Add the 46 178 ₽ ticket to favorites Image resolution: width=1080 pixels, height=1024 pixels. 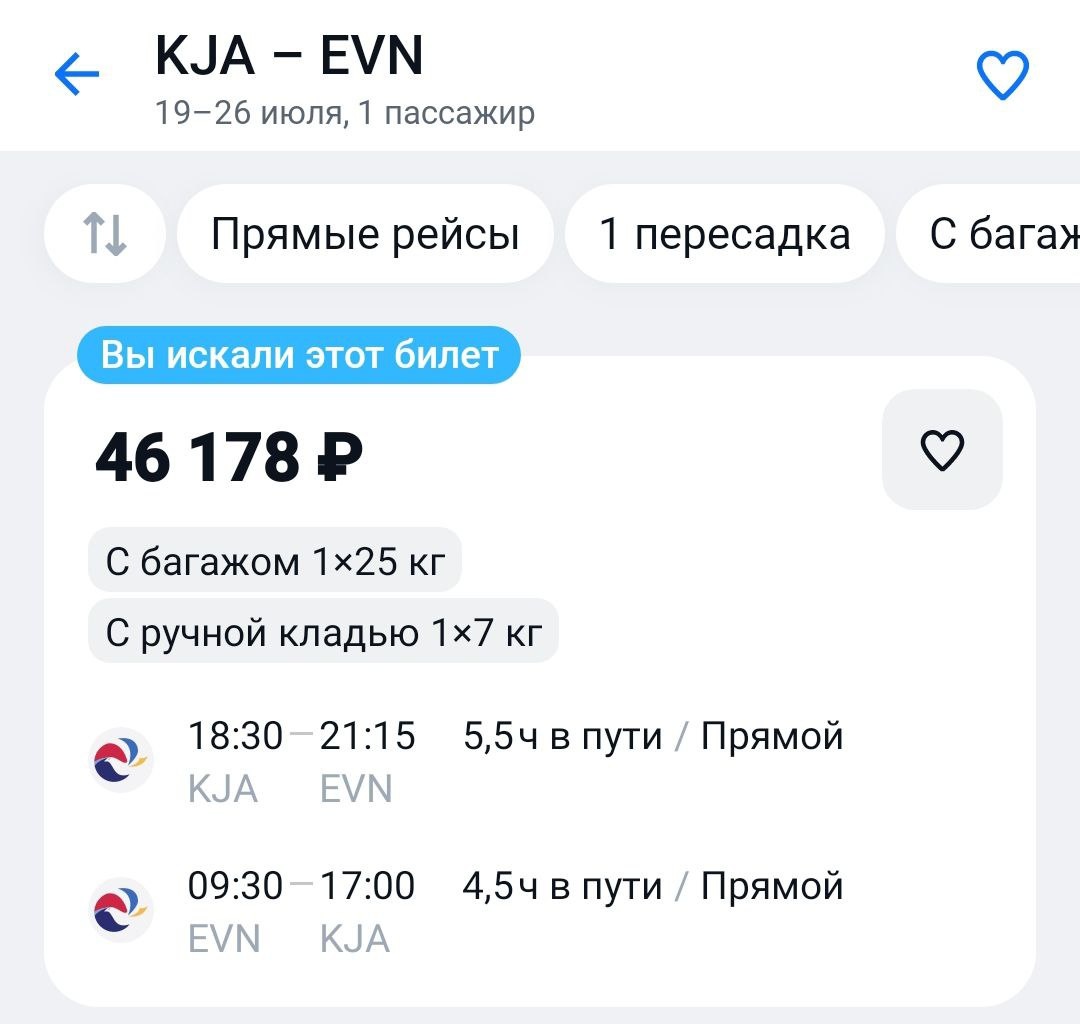click(941, 450)
